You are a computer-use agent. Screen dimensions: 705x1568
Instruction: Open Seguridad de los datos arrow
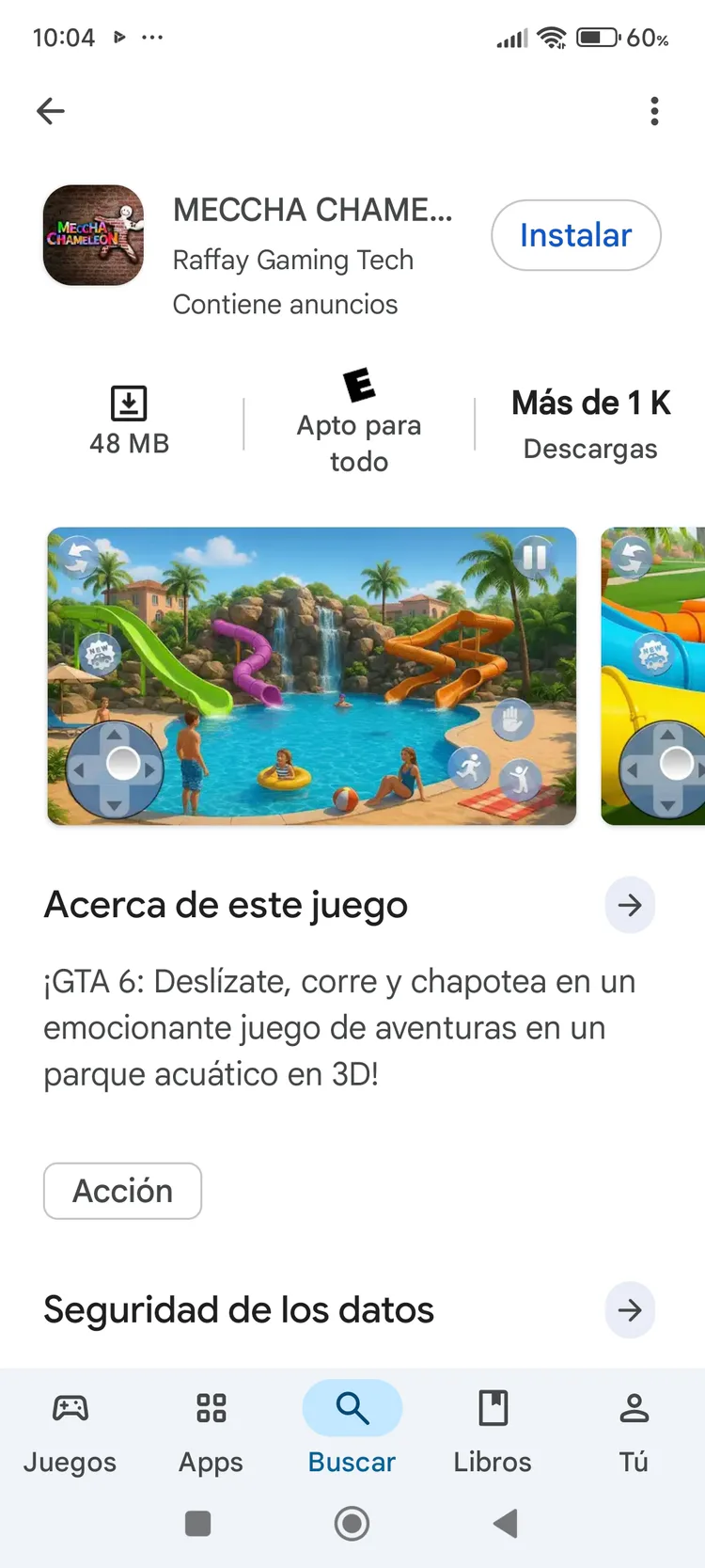click(x=630, y=1309)
